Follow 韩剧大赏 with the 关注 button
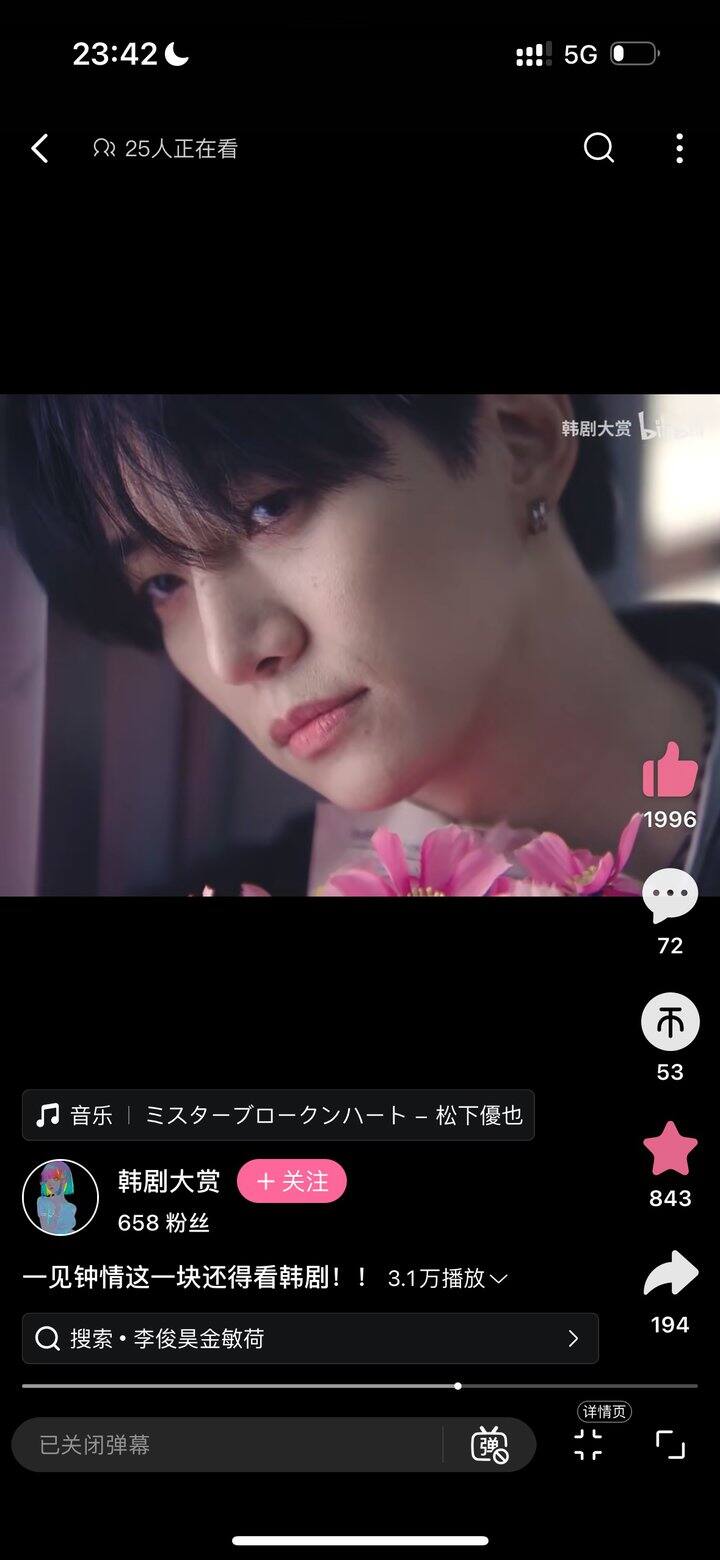 (x=292, y=1181)
